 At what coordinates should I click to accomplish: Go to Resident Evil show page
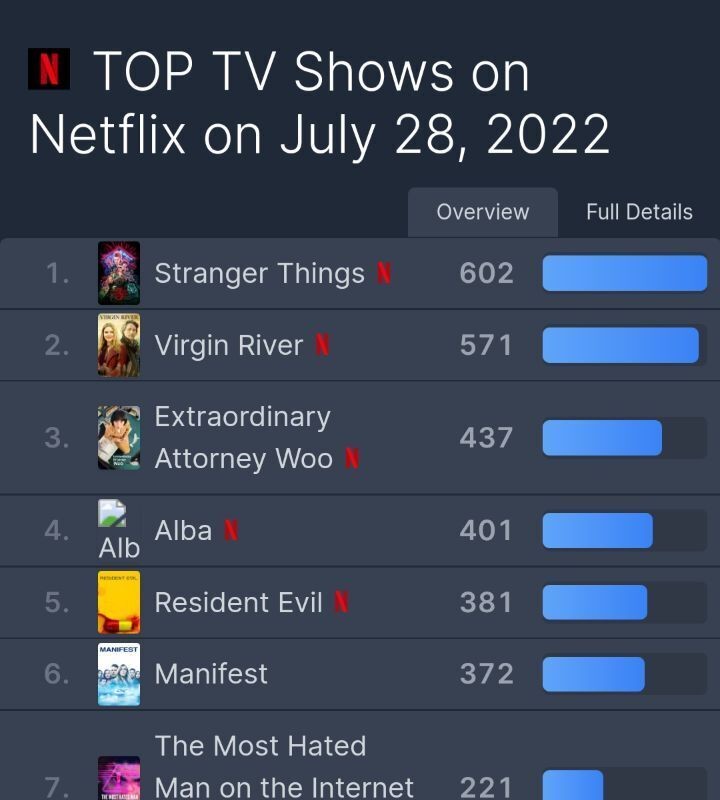(238, 602)
